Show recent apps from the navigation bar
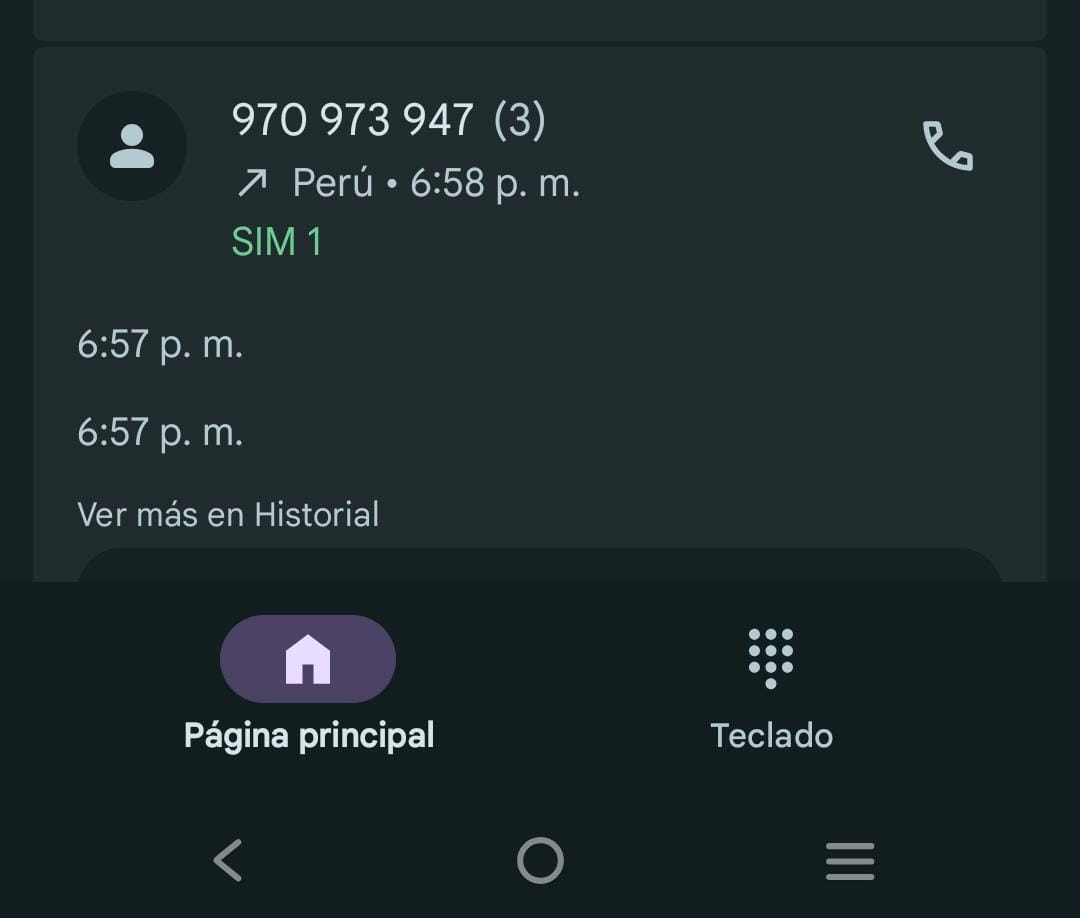Screen dimensions: 1080x918 coord(850,860)
